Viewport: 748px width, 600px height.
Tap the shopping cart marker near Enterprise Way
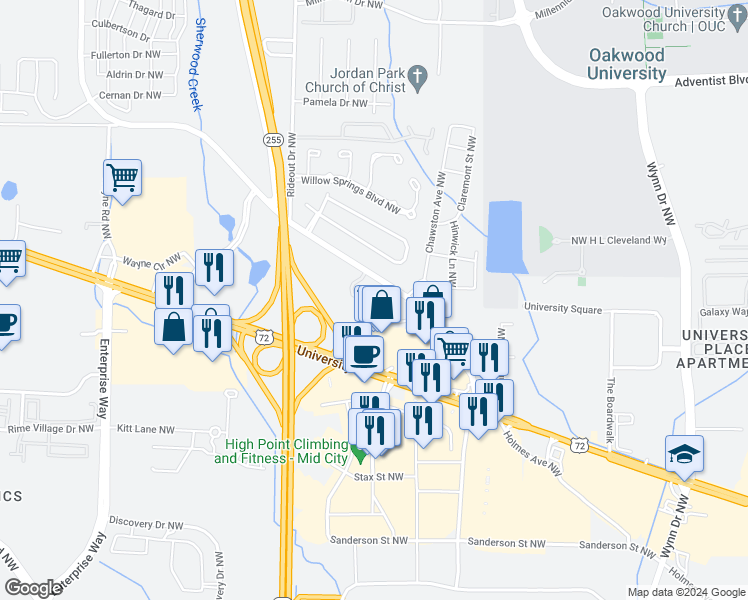click(x=122, y=179)
